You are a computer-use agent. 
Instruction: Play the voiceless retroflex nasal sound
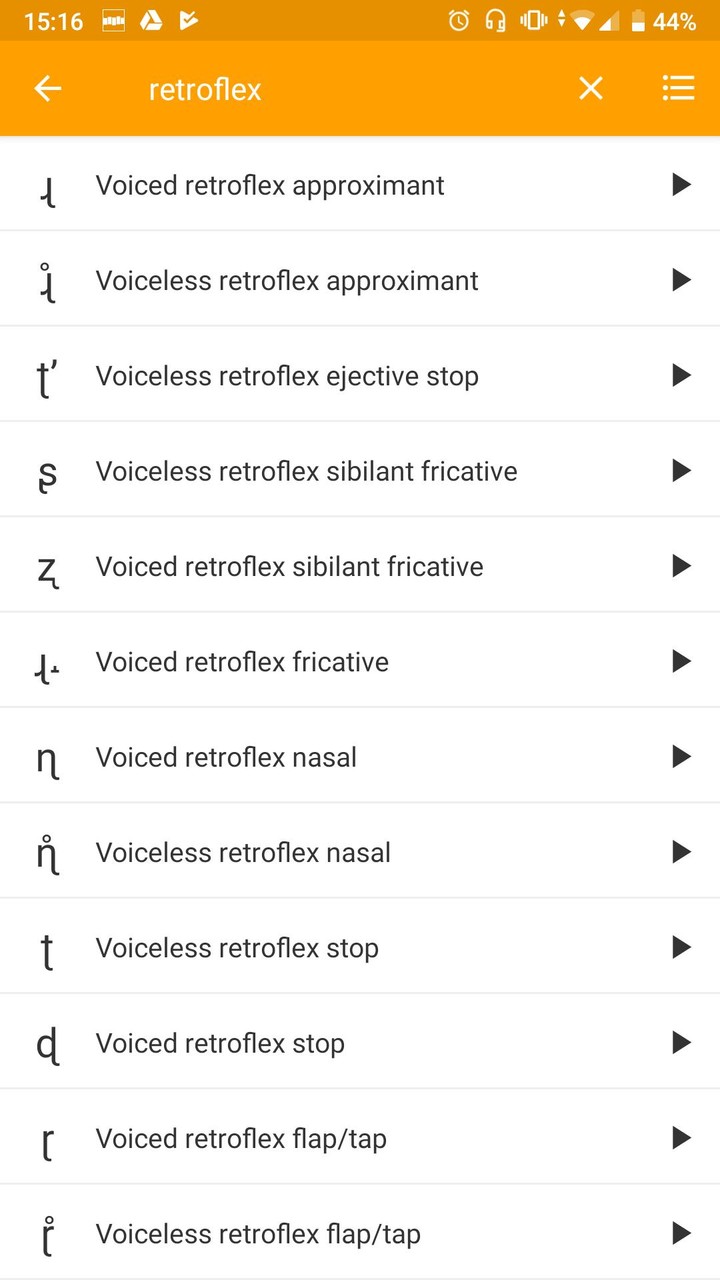coord(681,852)
